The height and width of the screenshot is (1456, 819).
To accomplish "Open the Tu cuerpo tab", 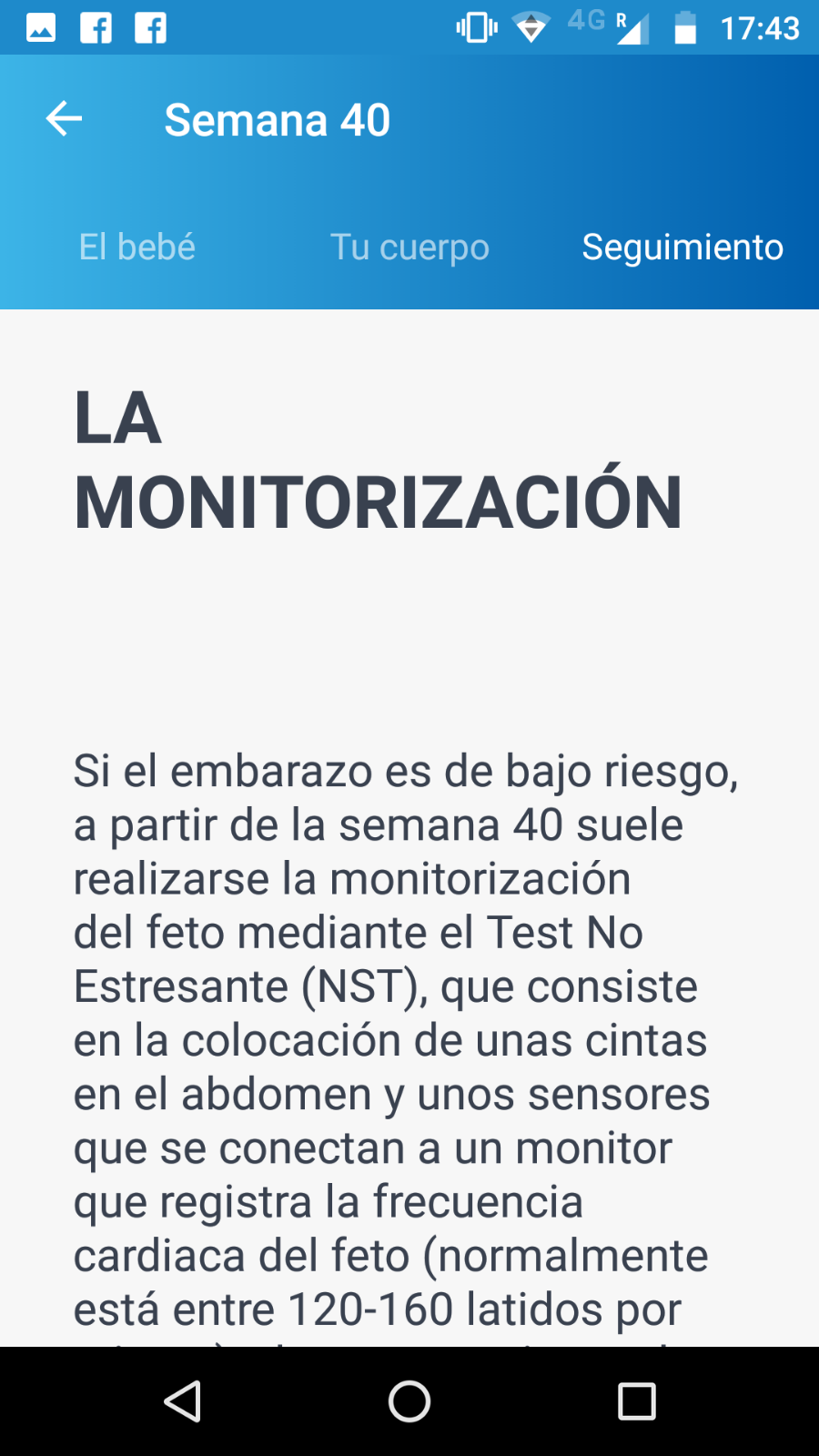I will tap(409, 247).
